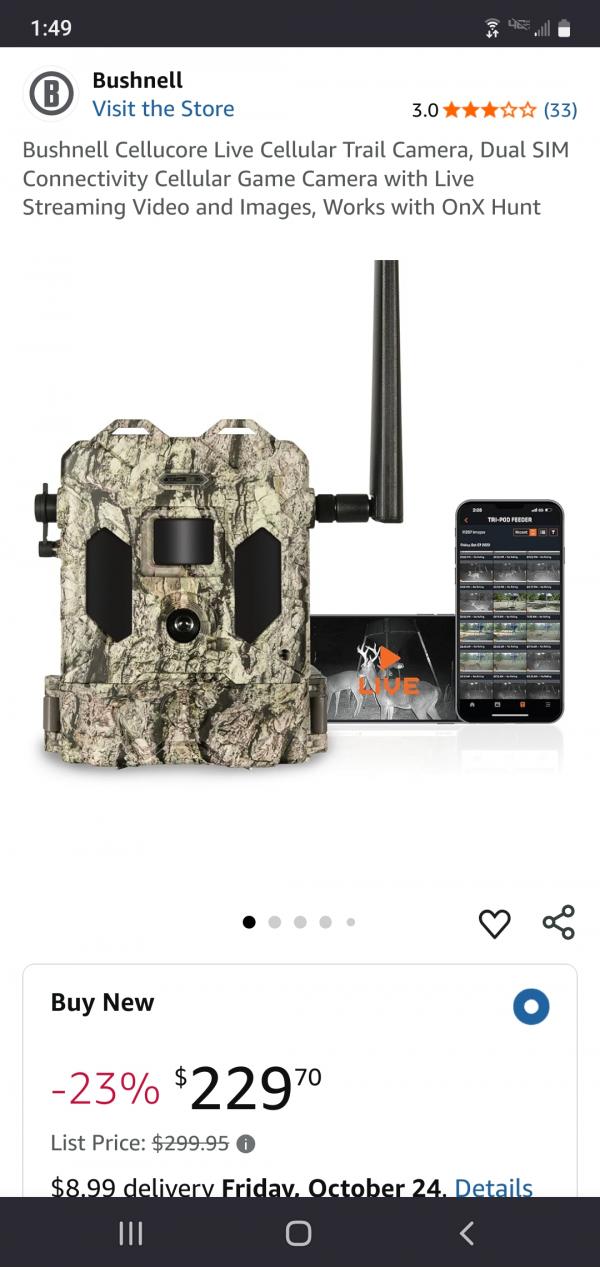The width and height of the screenshot is (600, 1267).
Task: Select the Buy New radio option
Action: point(531,1006)
